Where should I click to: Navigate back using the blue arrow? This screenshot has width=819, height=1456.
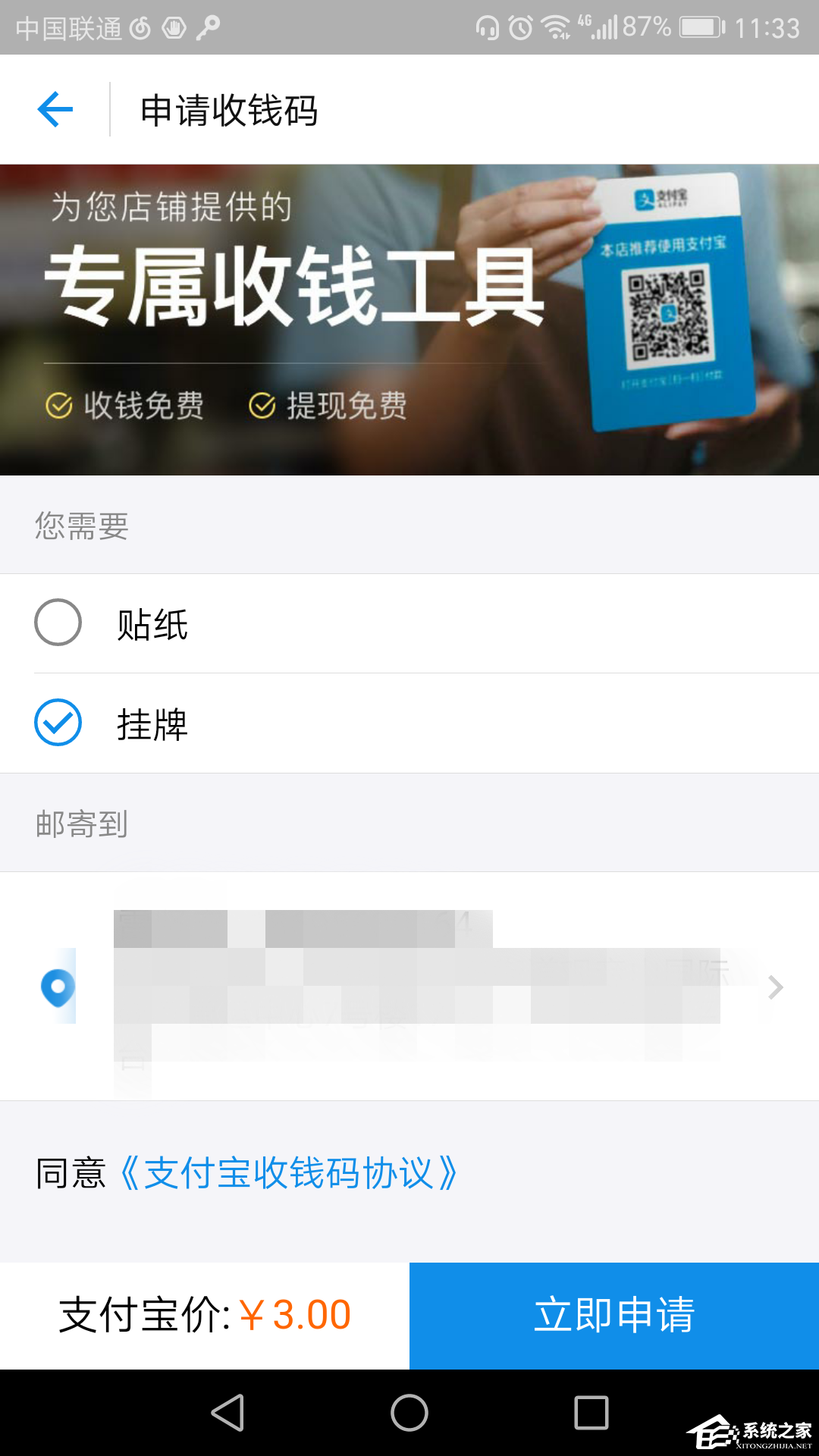54,109
